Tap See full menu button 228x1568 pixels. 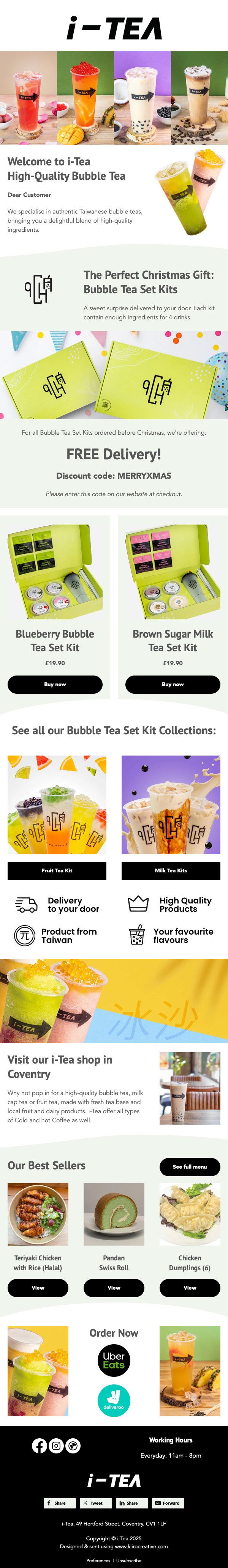190,1167
